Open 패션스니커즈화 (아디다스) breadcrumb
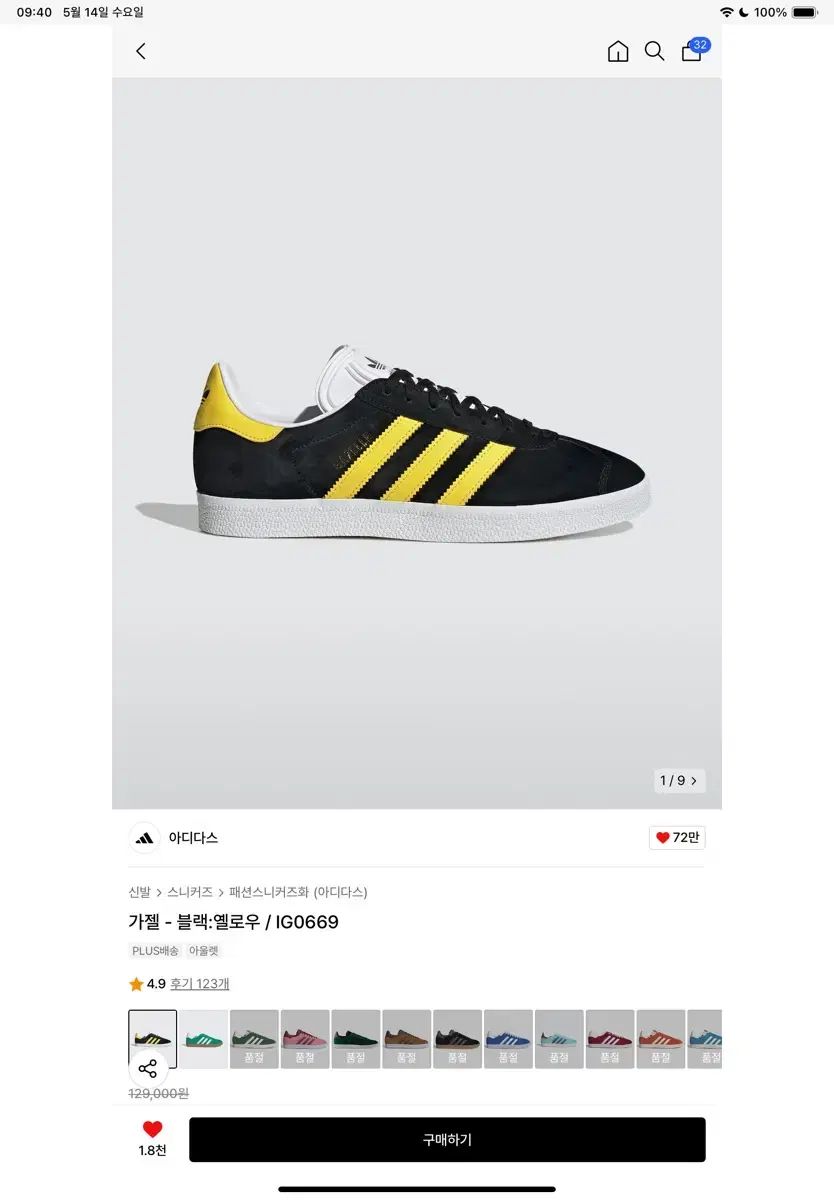Screen dimensions: 834x1200 298,892
